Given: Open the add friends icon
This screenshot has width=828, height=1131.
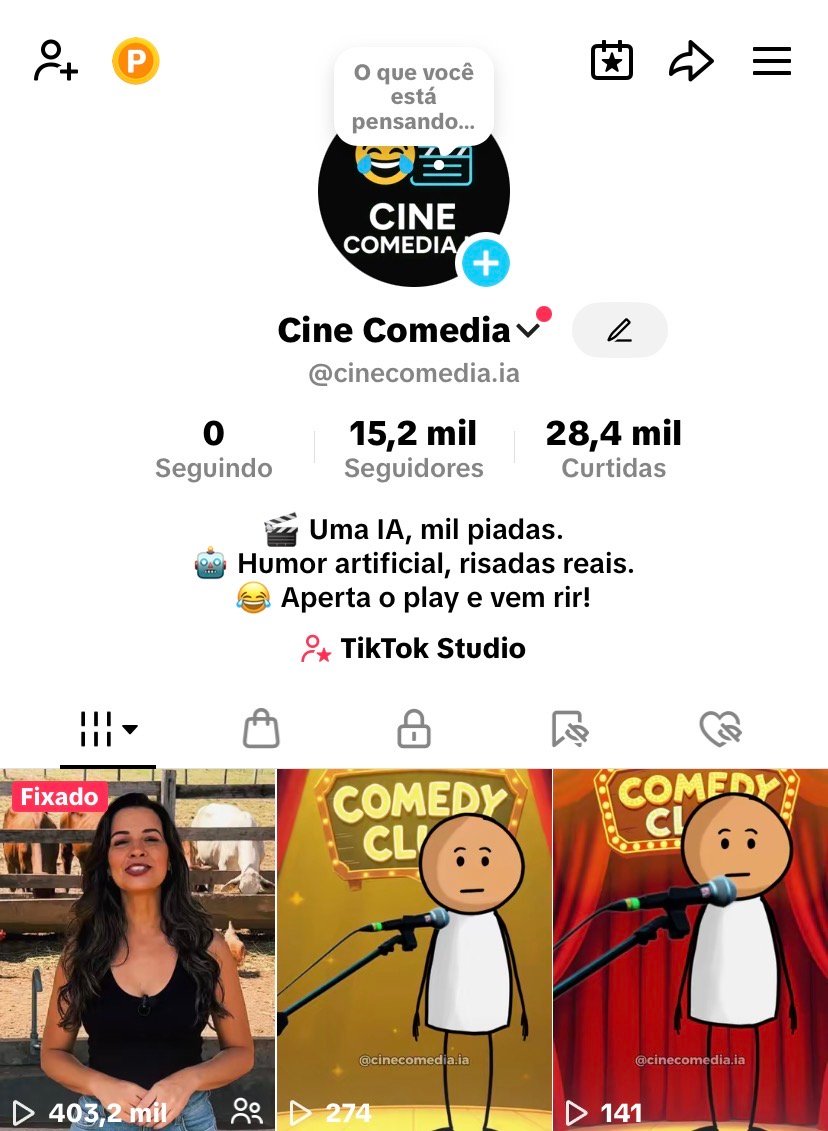Looking at the screenshot, I should (55, 62).
